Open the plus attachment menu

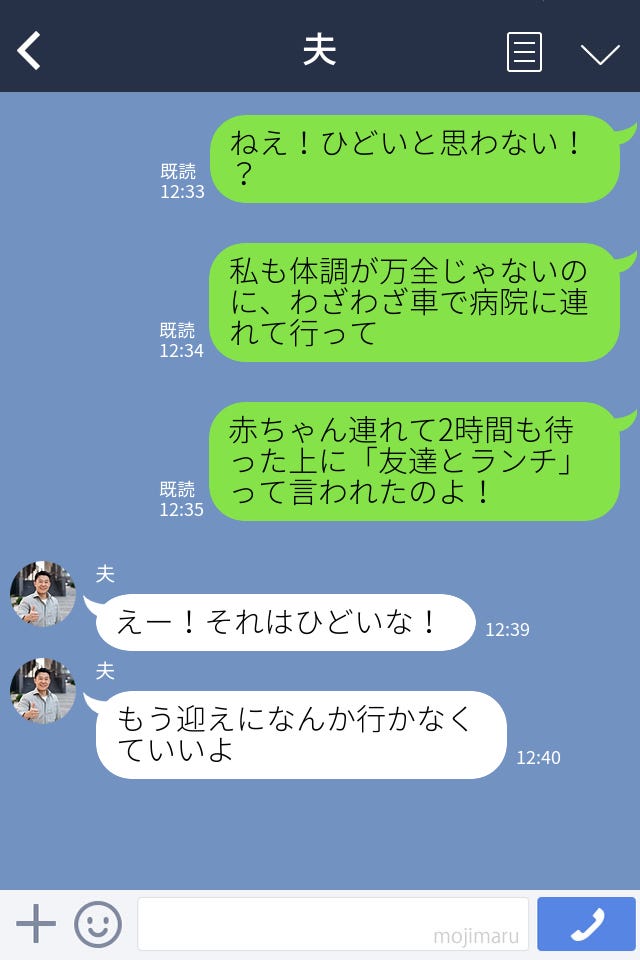coord(36,924)
